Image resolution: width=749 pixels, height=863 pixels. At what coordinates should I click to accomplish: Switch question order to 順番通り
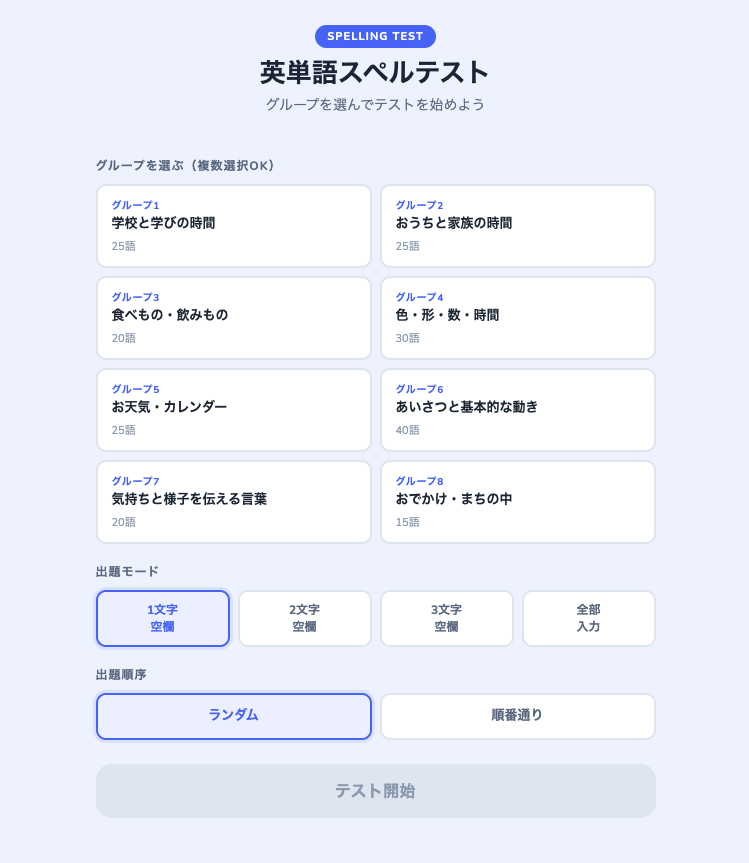(x=517, y=716)
